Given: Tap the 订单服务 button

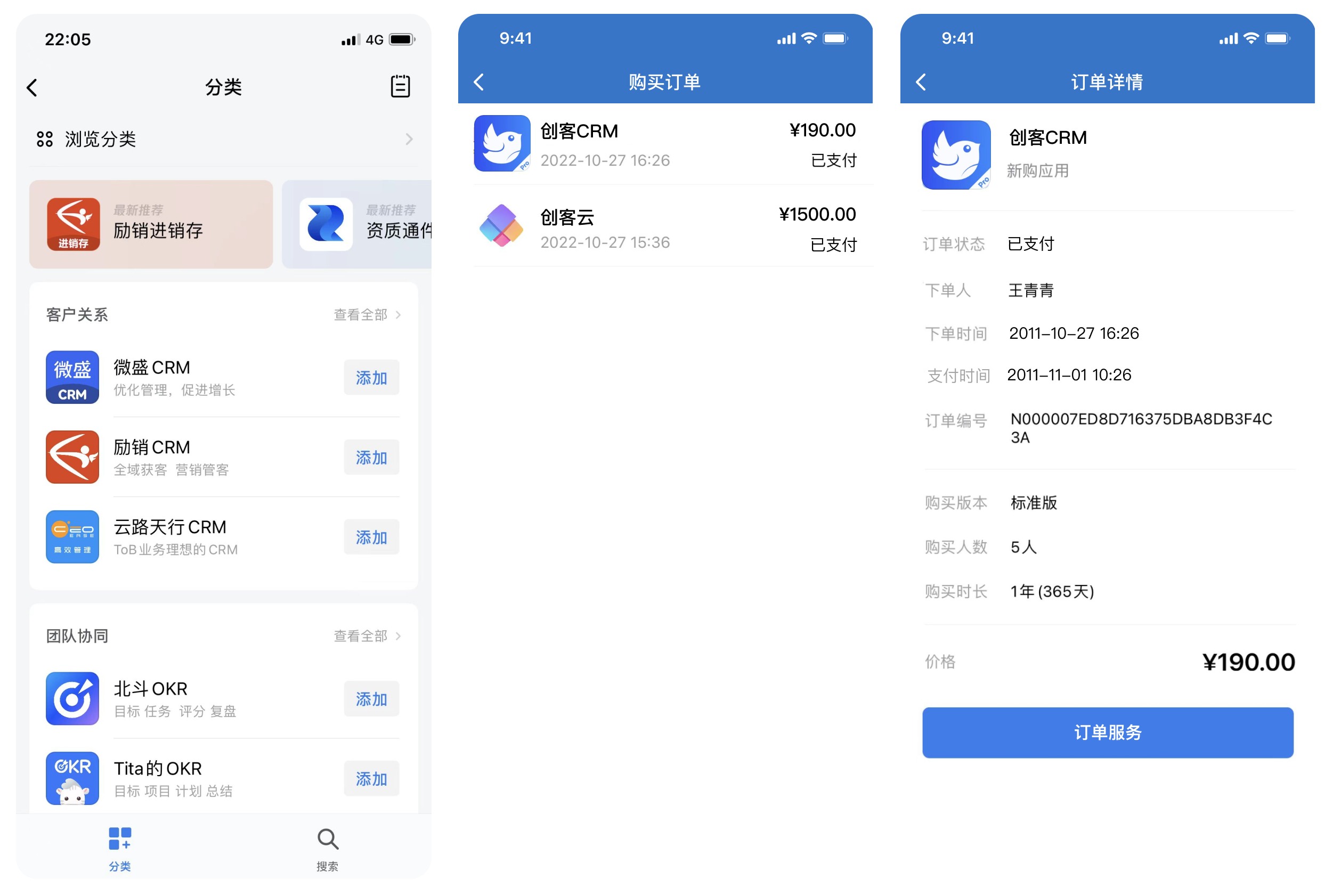Looking at the screenshot, I should (x=1107, y=732).
